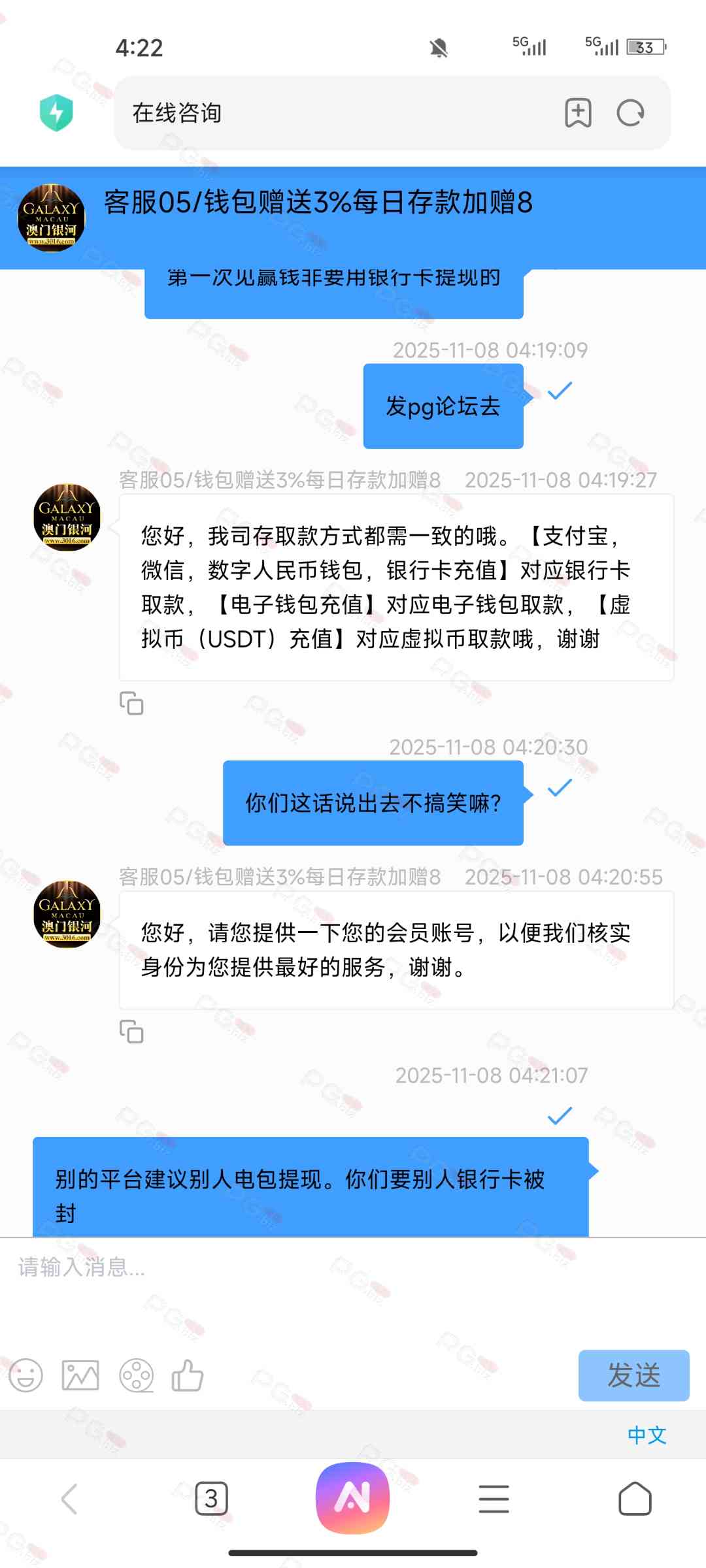Tap the 在线咨询 address bar
706x1568 pixels.
pos(327,113)
